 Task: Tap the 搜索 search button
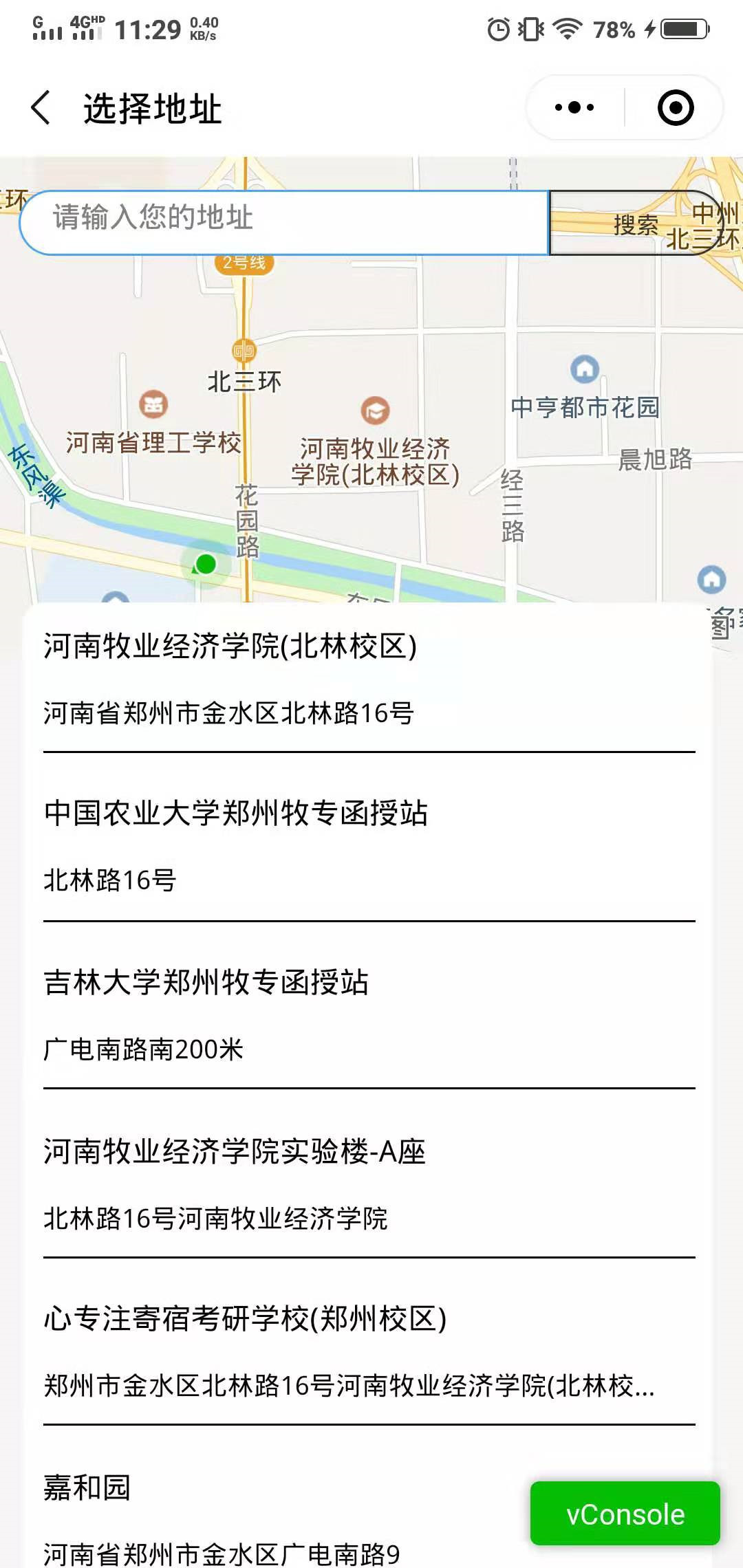coord(635,223)
